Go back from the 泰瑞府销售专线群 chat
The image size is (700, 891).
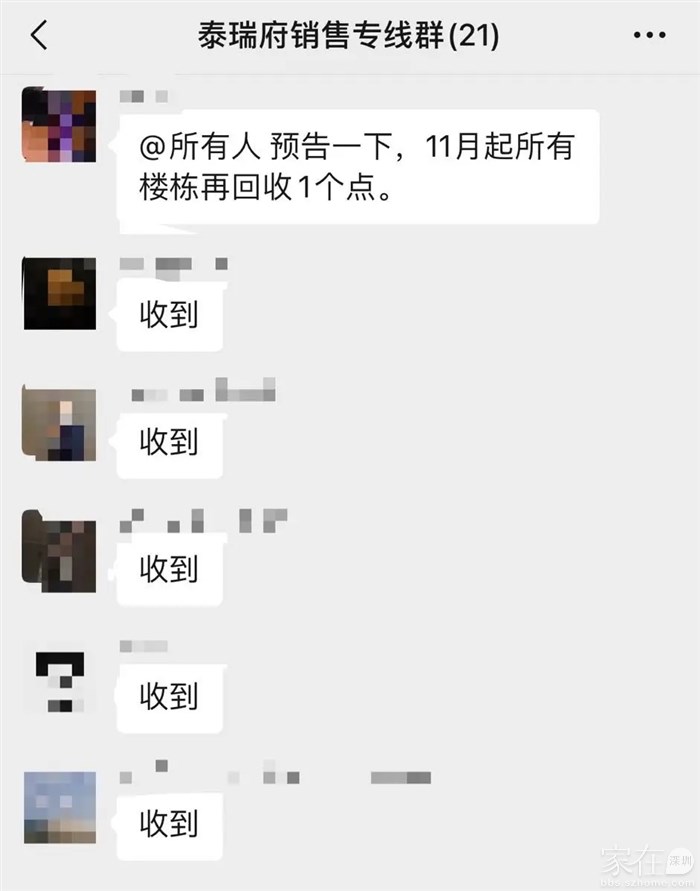(x=38, y=36)
